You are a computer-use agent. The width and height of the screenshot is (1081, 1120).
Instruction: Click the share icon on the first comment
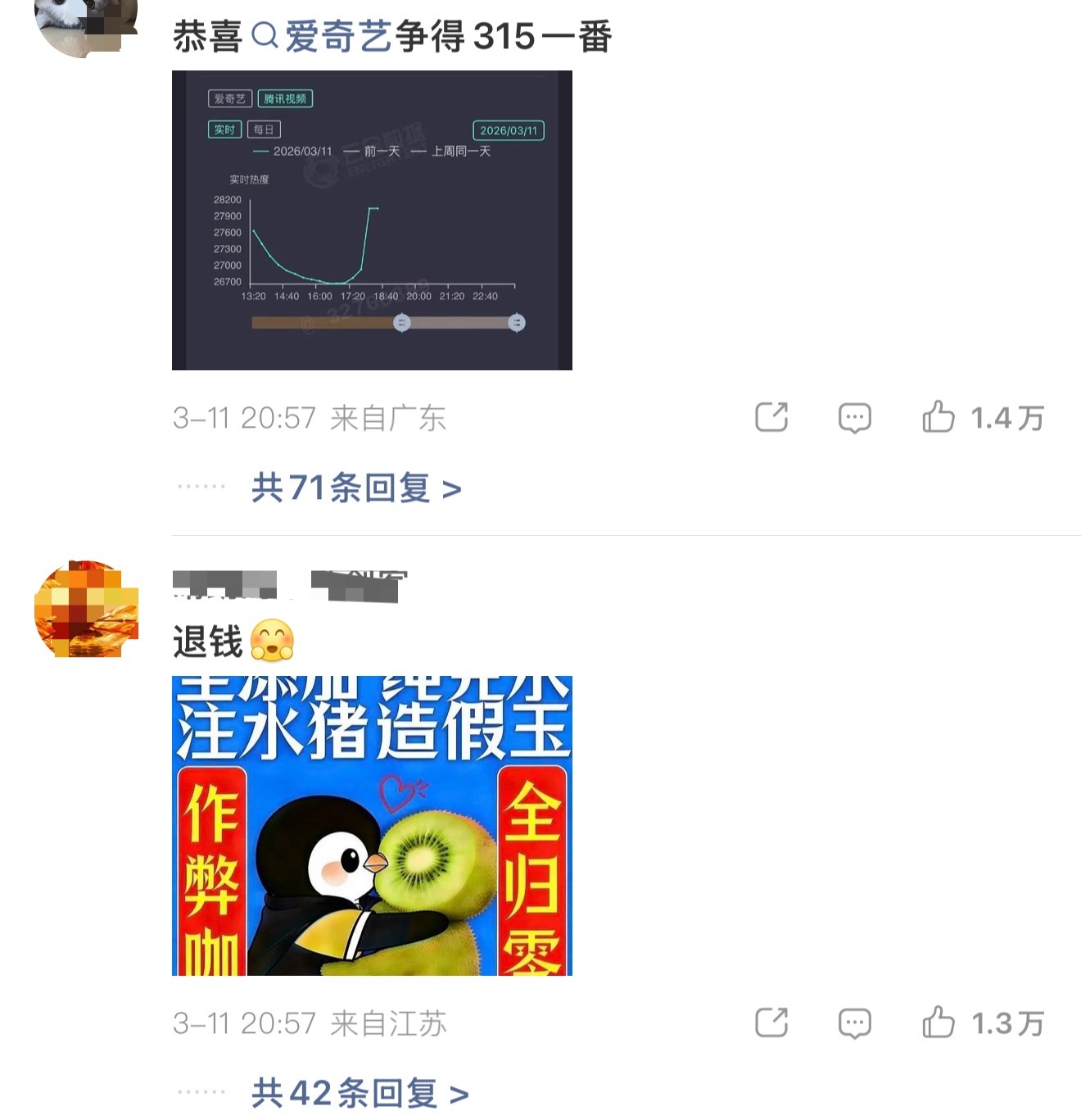[772, 418]
